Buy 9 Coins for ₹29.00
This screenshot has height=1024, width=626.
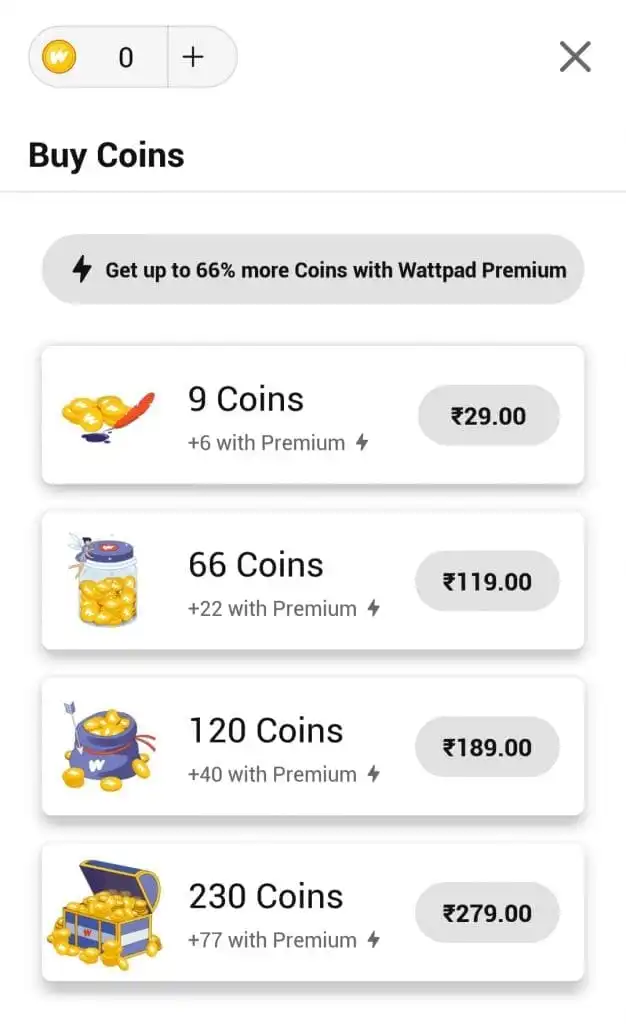[488, 416]
